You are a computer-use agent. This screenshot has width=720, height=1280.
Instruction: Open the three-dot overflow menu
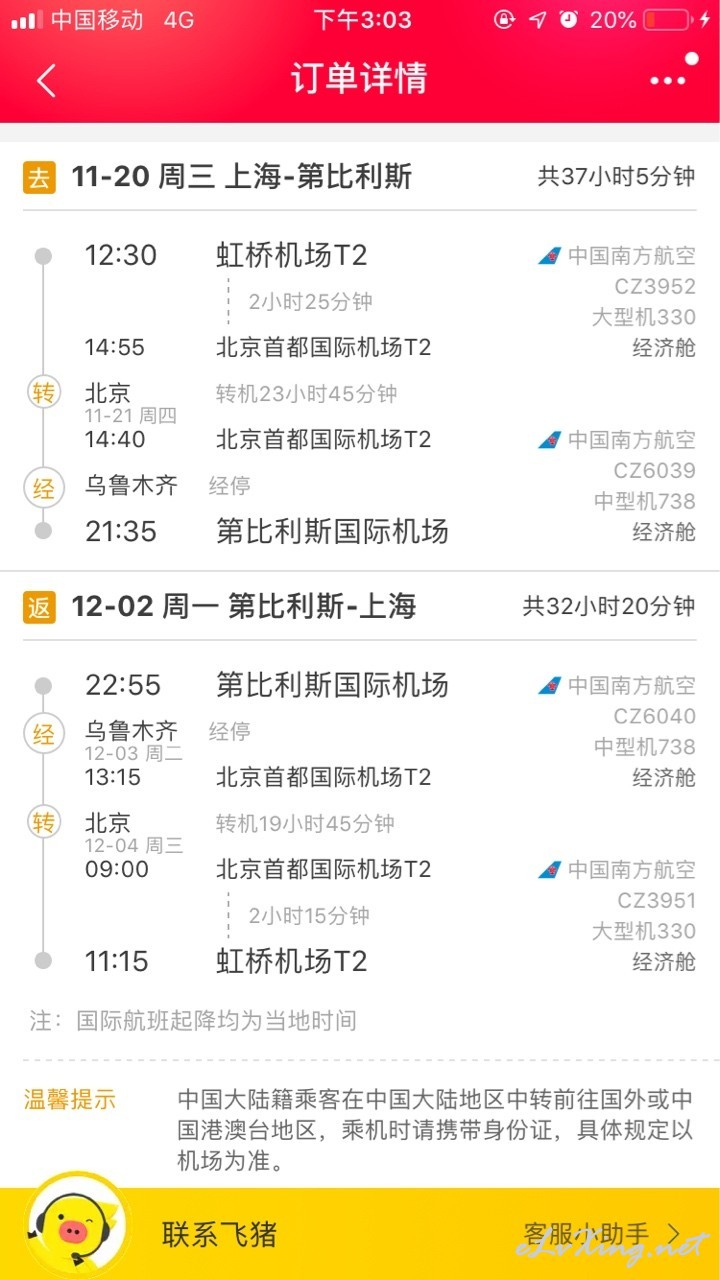tap(668, 80)
